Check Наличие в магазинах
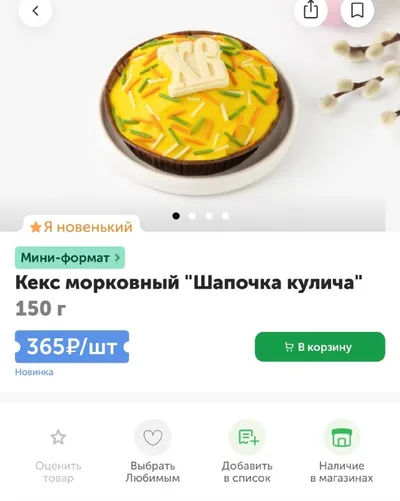400x501 pixels. pos(342,452)
